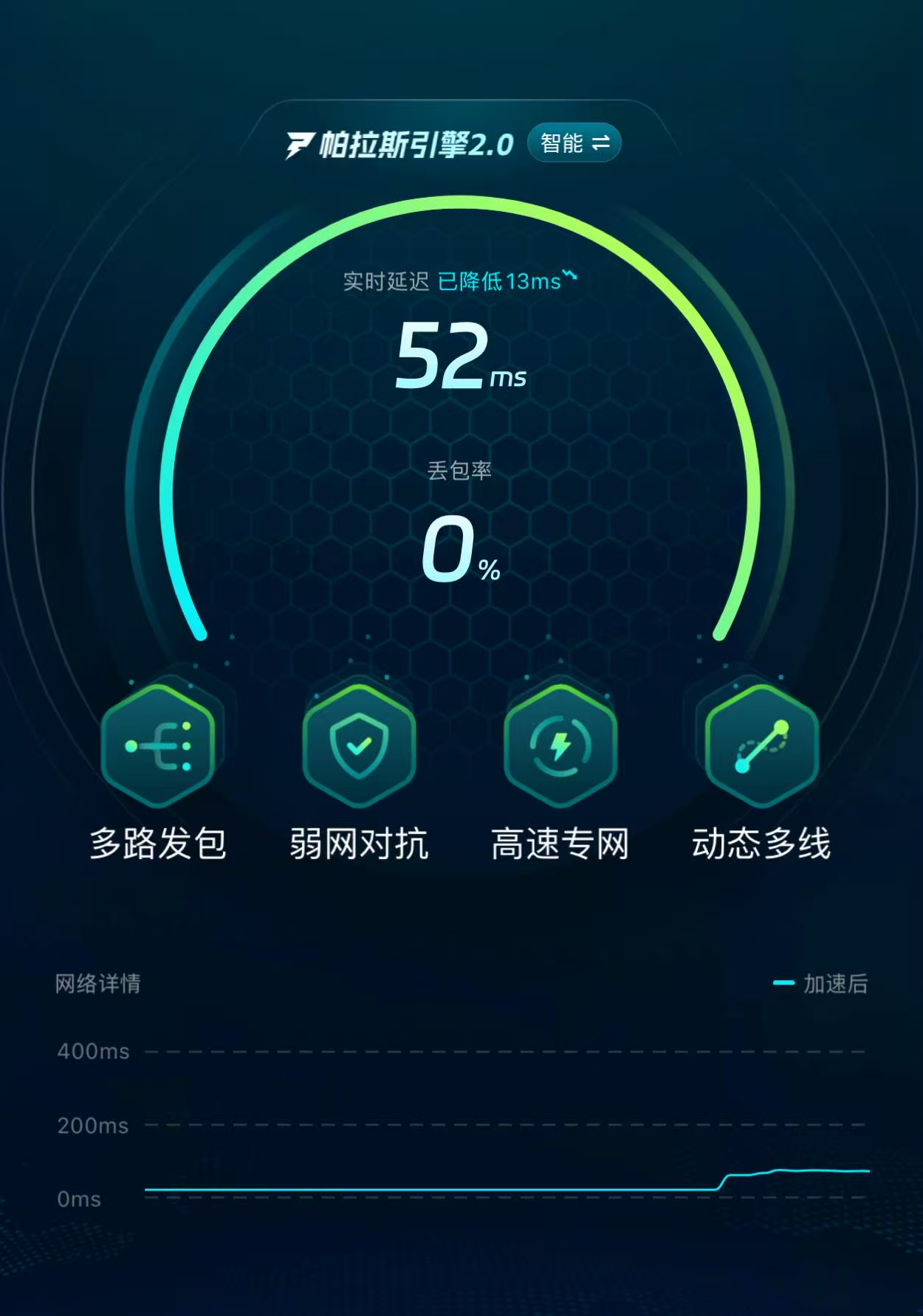This screenshot has width=923, height=1316.
Task: Open the mode selector dropdown labeled 智能
Action: click(x=574, y=144)
